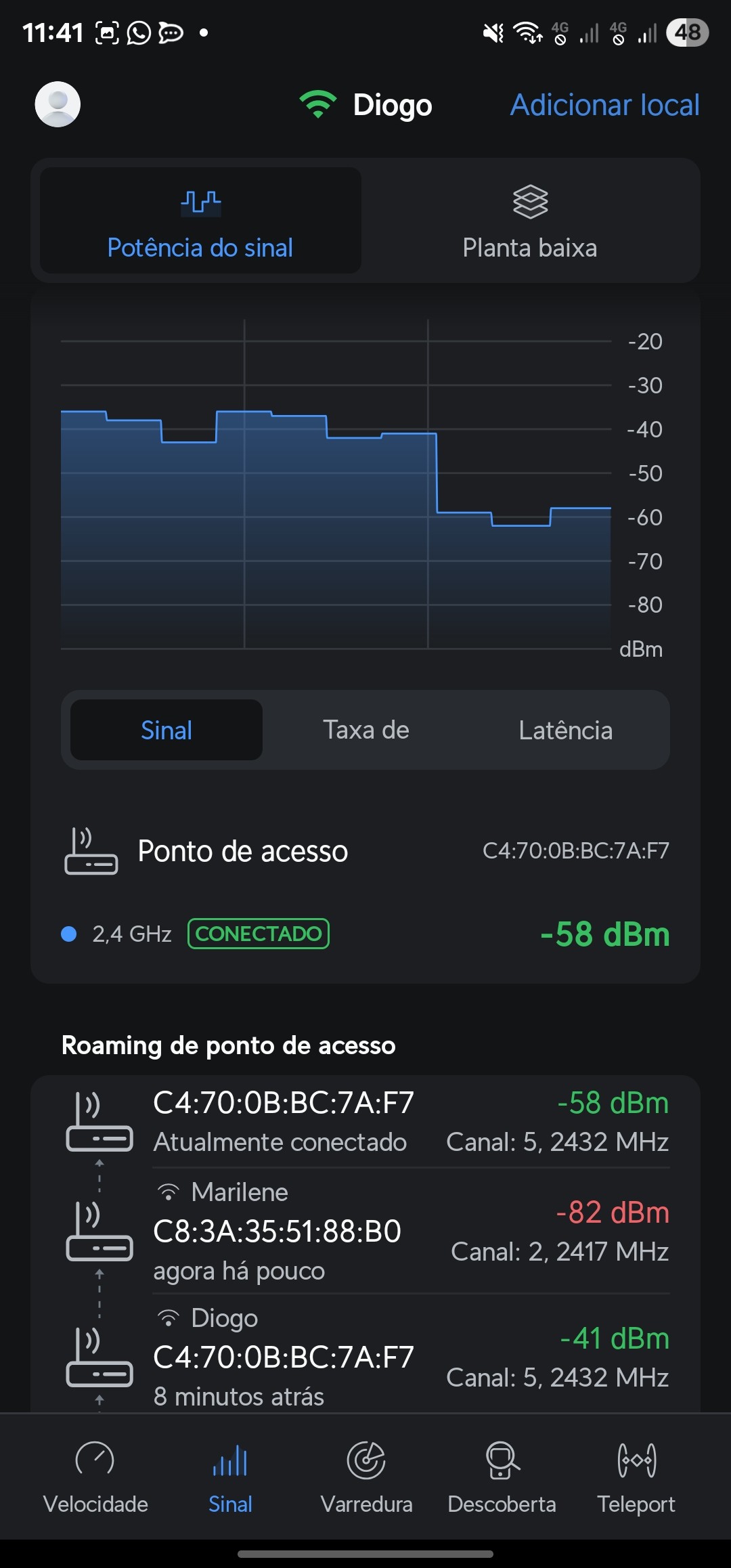Switch chart to Latência

pos(565,730)
